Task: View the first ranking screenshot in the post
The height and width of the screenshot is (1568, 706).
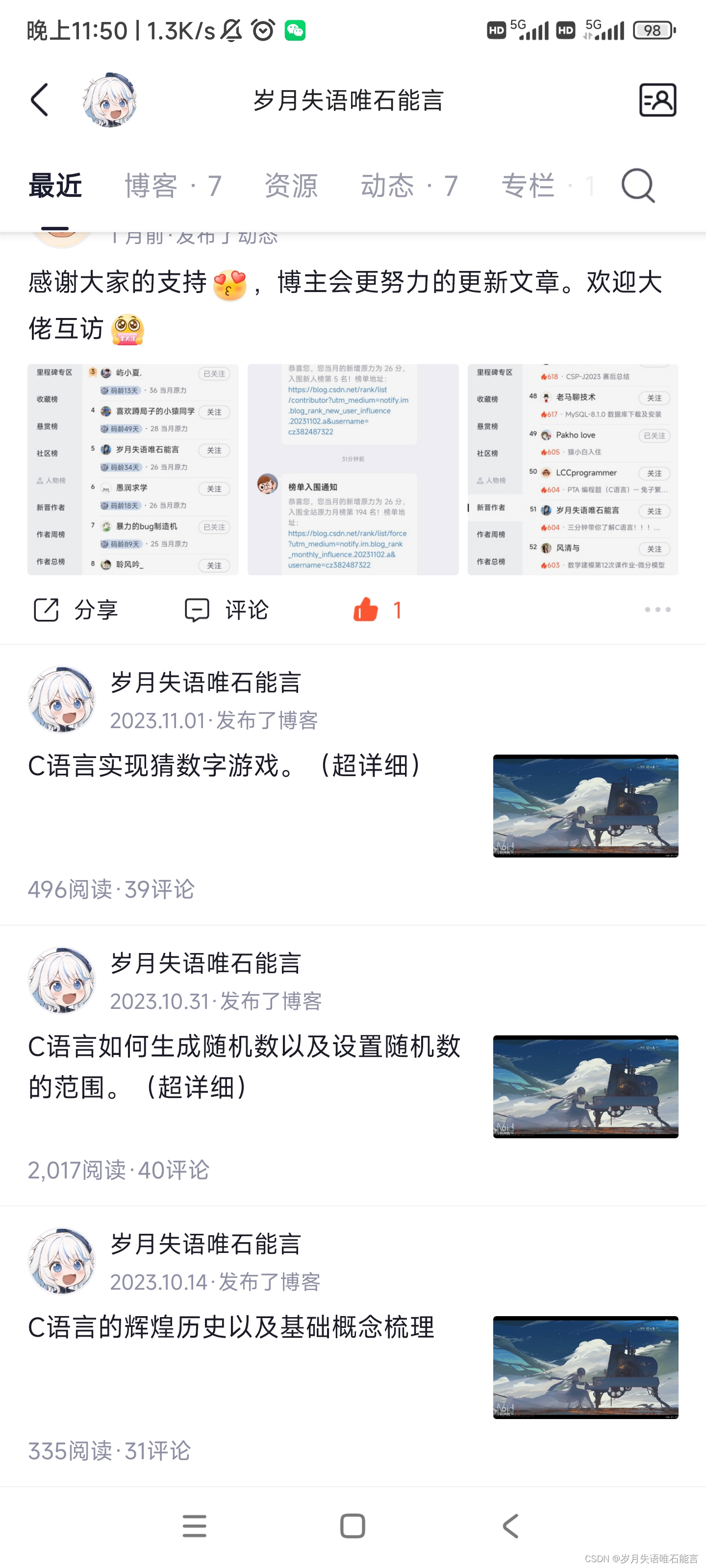Action: (x=133, y=469)
